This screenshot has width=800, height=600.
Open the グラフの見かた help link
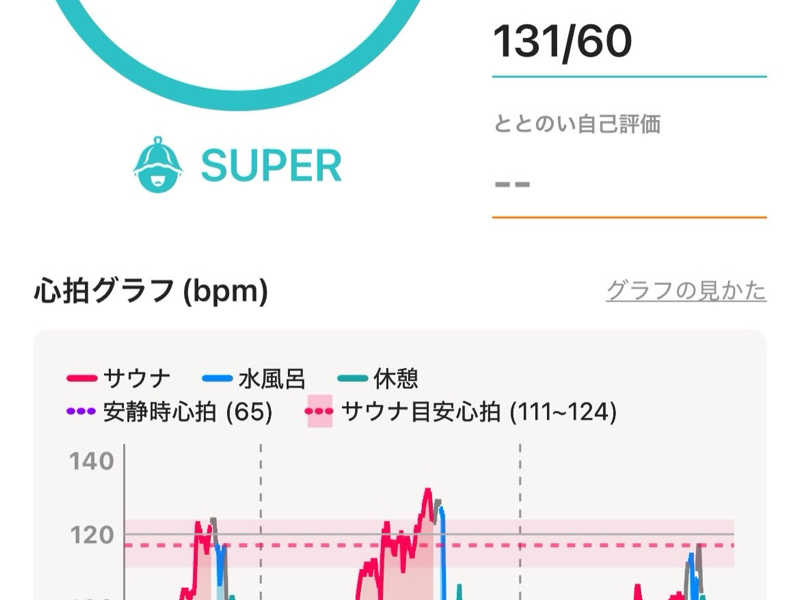686,291
